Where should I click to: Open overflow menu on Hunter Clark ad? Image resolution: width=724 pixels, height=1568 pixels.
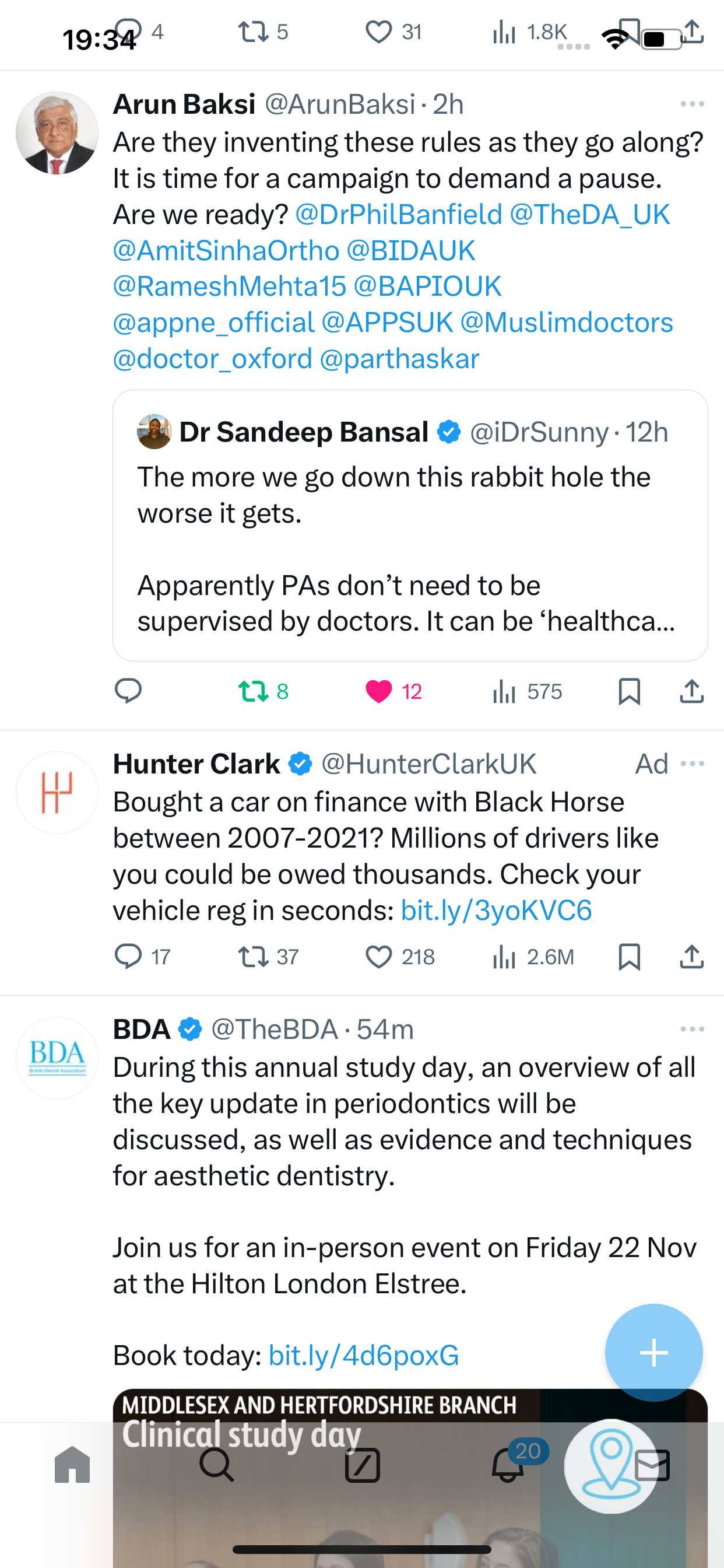pyautogui.click(x=693, y=764)
